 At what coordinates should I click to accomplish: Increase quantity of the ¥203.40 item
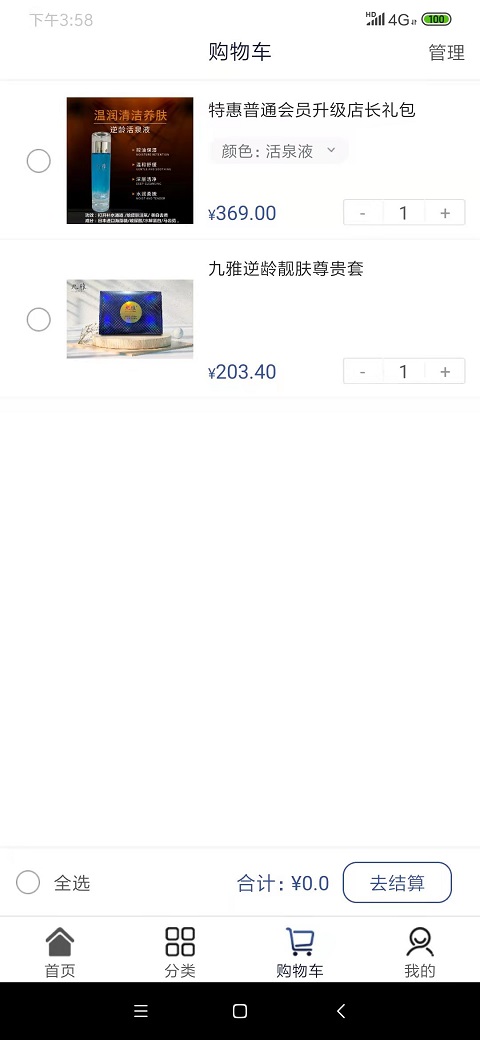coord(445,371)
